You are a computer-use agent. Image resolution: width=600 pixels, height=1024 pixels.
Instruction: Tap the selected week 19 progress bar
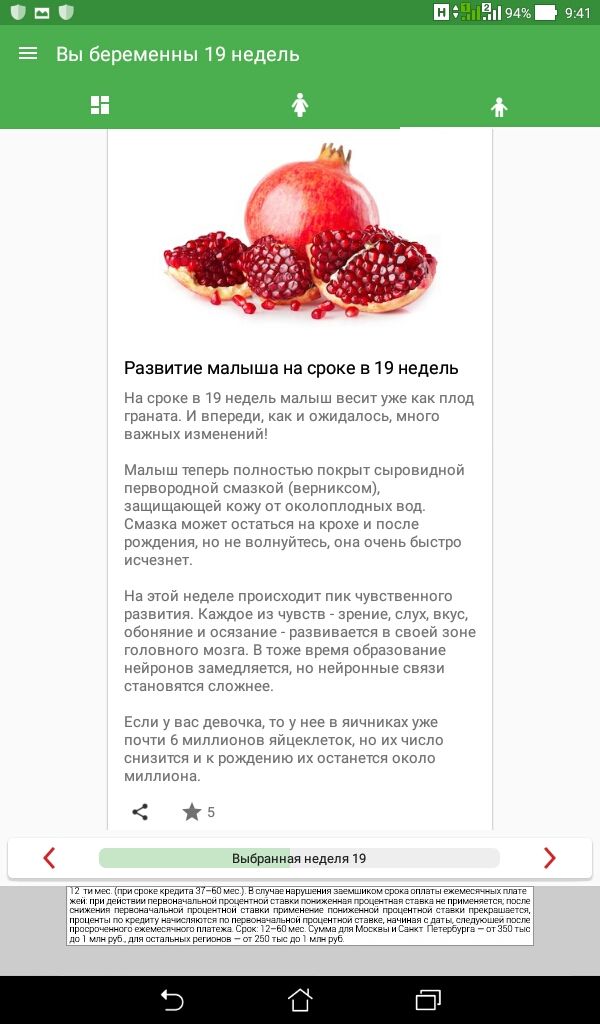pyautogui.click(x=299, y=858)
